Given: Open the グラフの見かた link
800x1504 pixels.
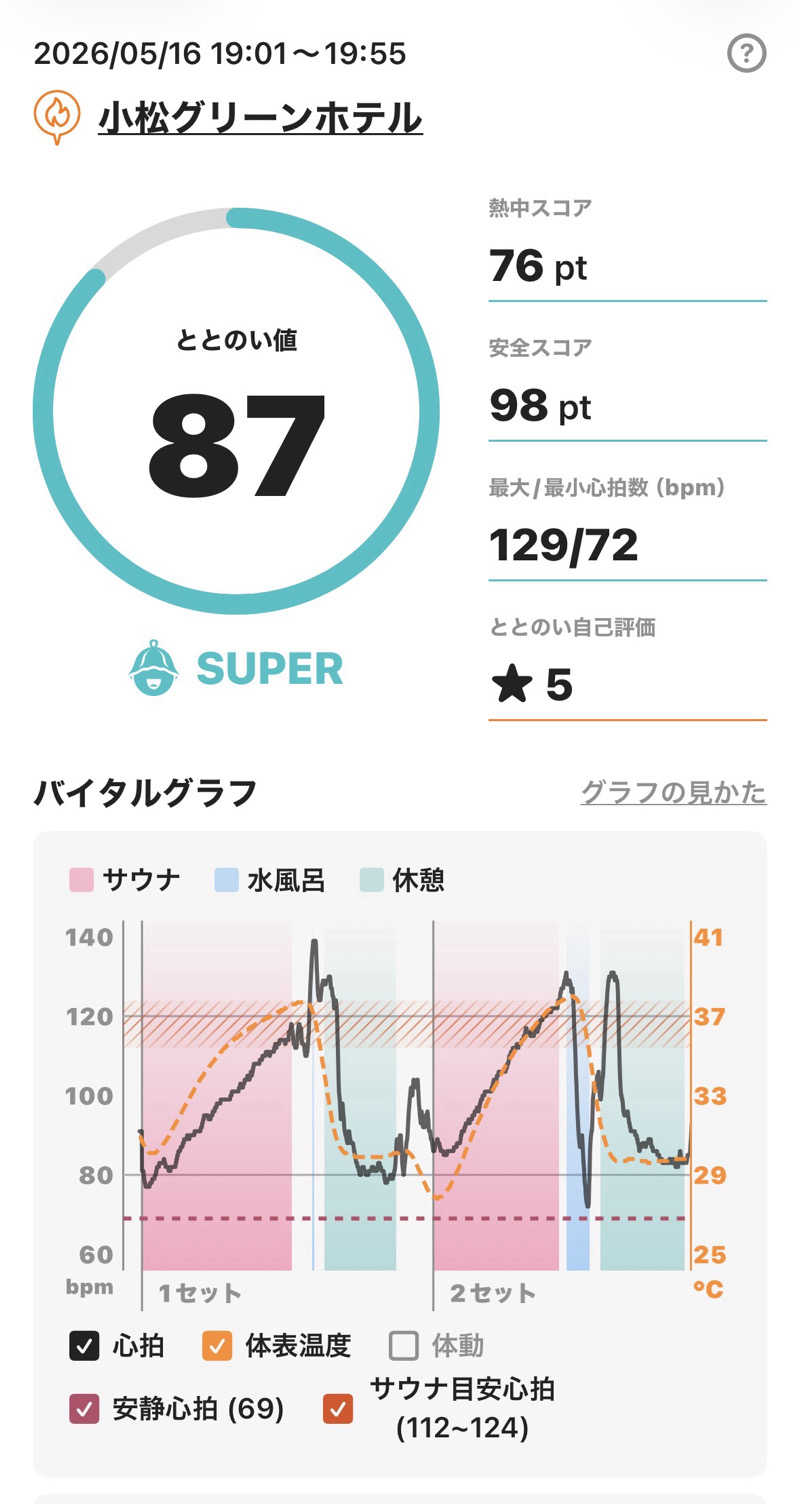Looking at the screenshot, I should [x=673, y=793].
